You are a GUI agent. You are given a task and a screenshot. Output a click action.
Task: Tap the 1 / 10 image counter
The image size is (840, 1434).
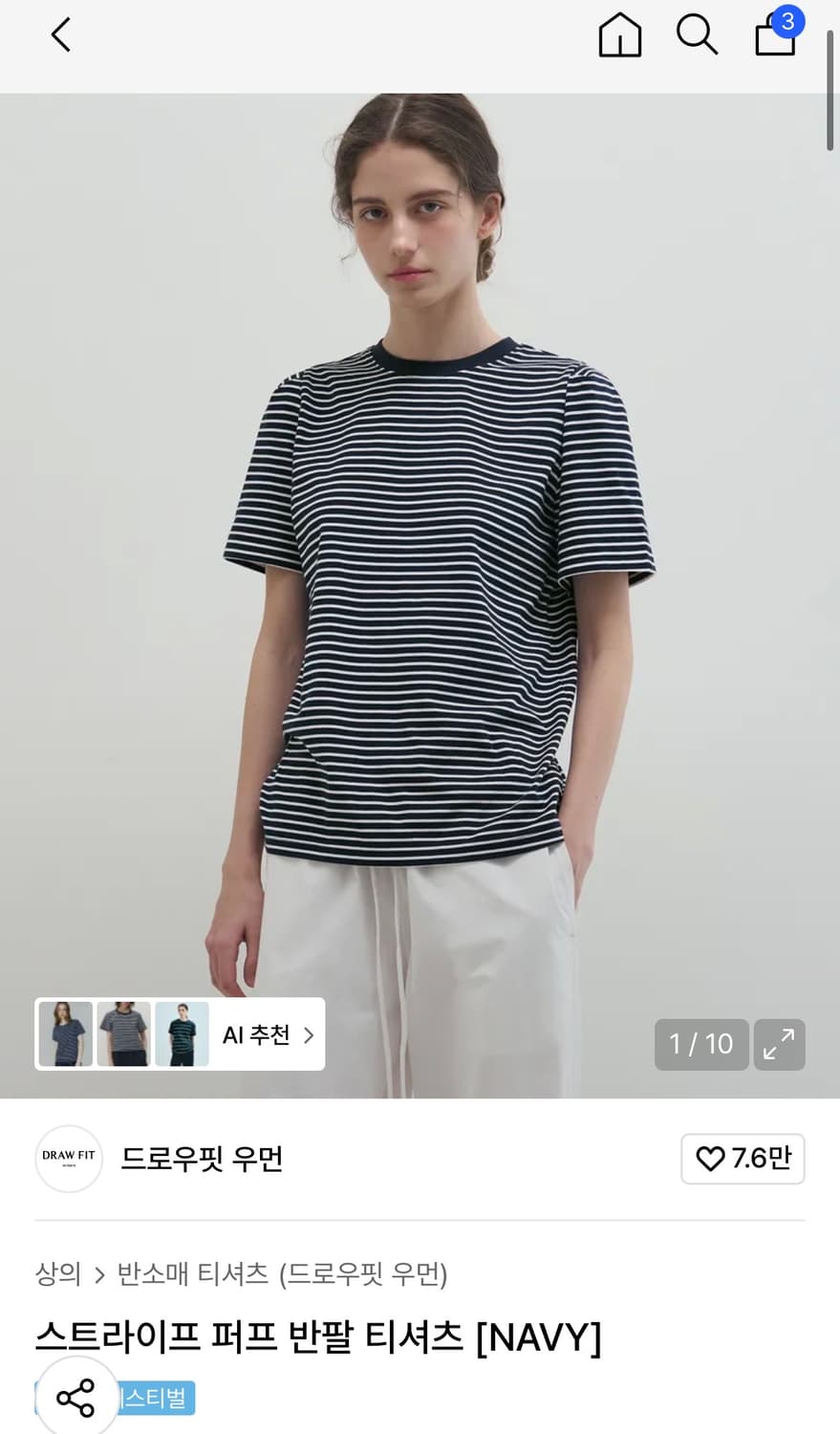(x=701, y=1045)
